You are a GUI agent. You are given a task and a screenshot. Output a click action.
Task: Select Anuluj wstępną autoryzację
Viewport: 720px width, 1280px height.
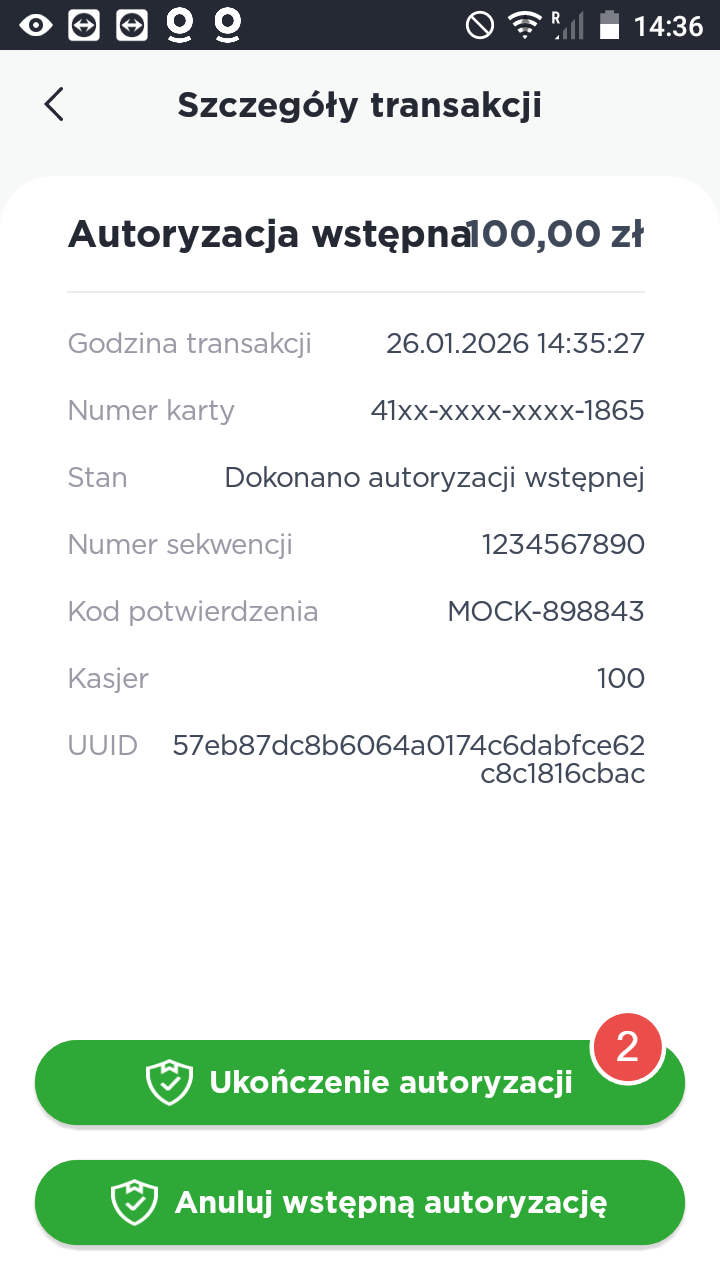(x=359, y=1203)
